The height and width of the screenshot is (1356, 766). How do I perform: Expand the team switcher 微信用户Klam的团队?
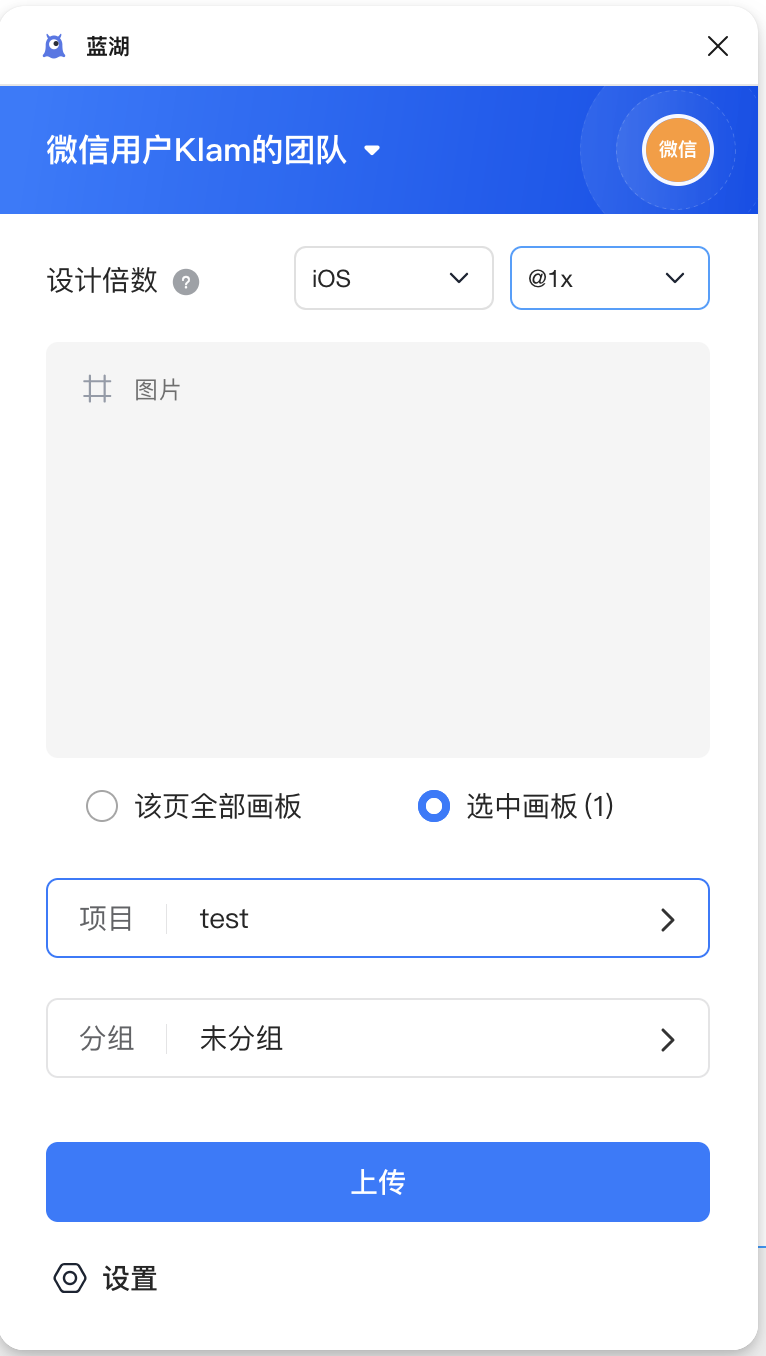coord(214,151)
